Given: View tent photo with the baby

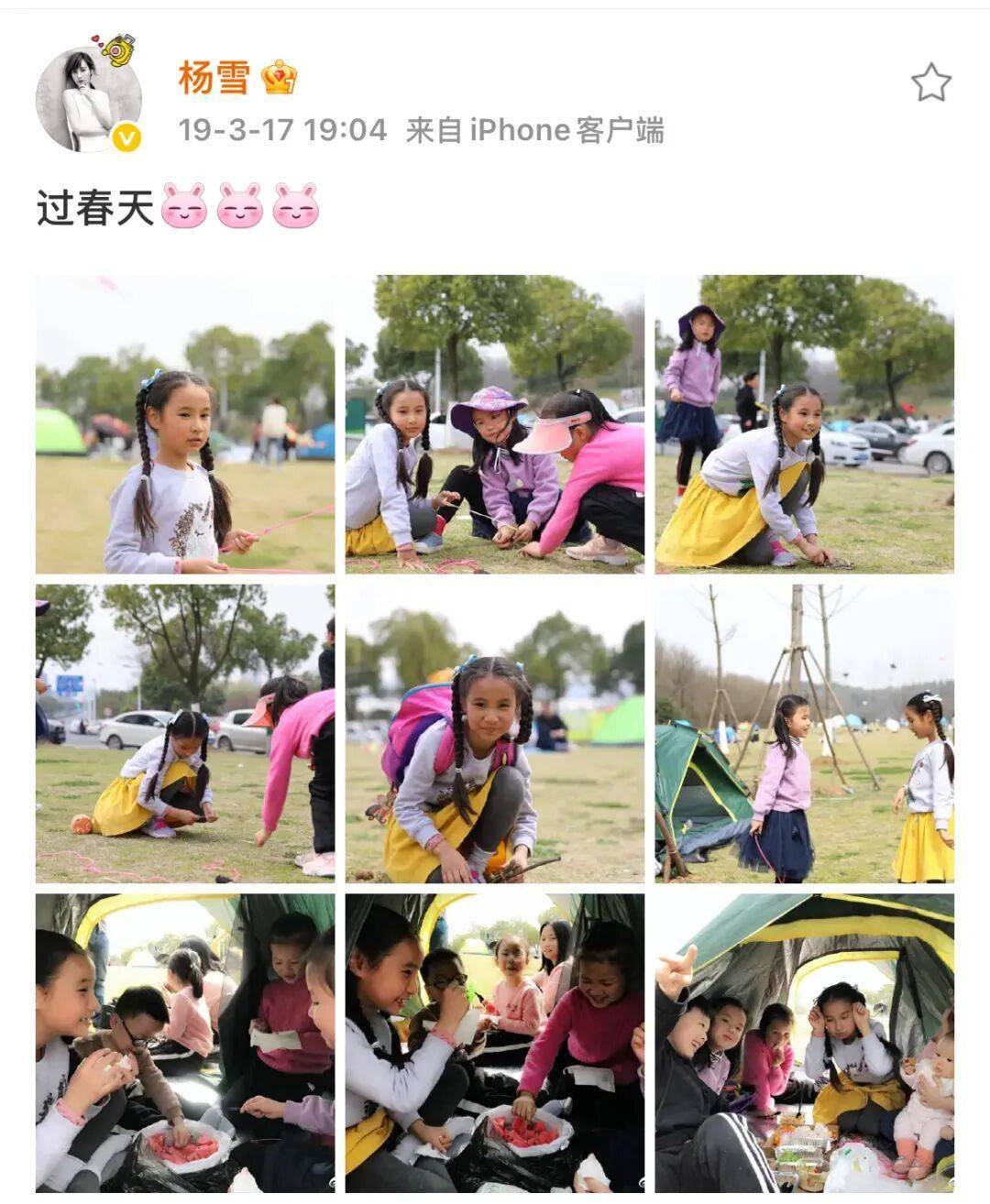Looking at the screenshot, I should coord(804,1043).
